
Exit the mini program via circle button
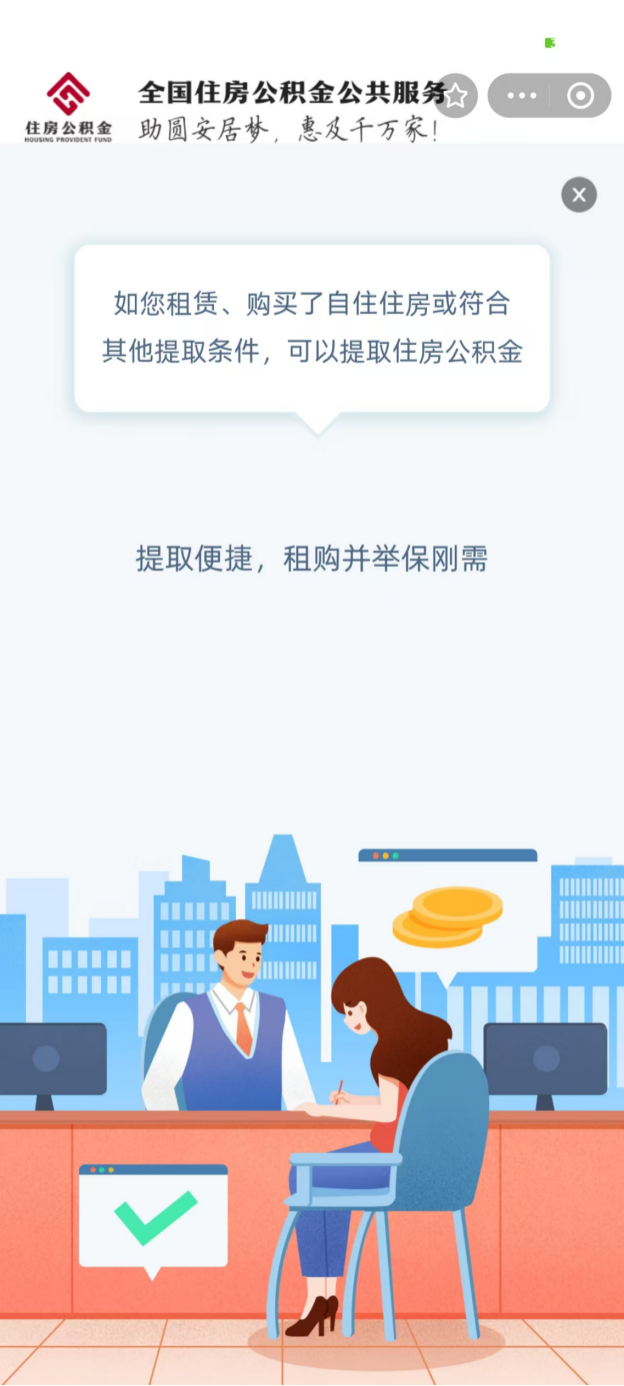pos(580,96)
